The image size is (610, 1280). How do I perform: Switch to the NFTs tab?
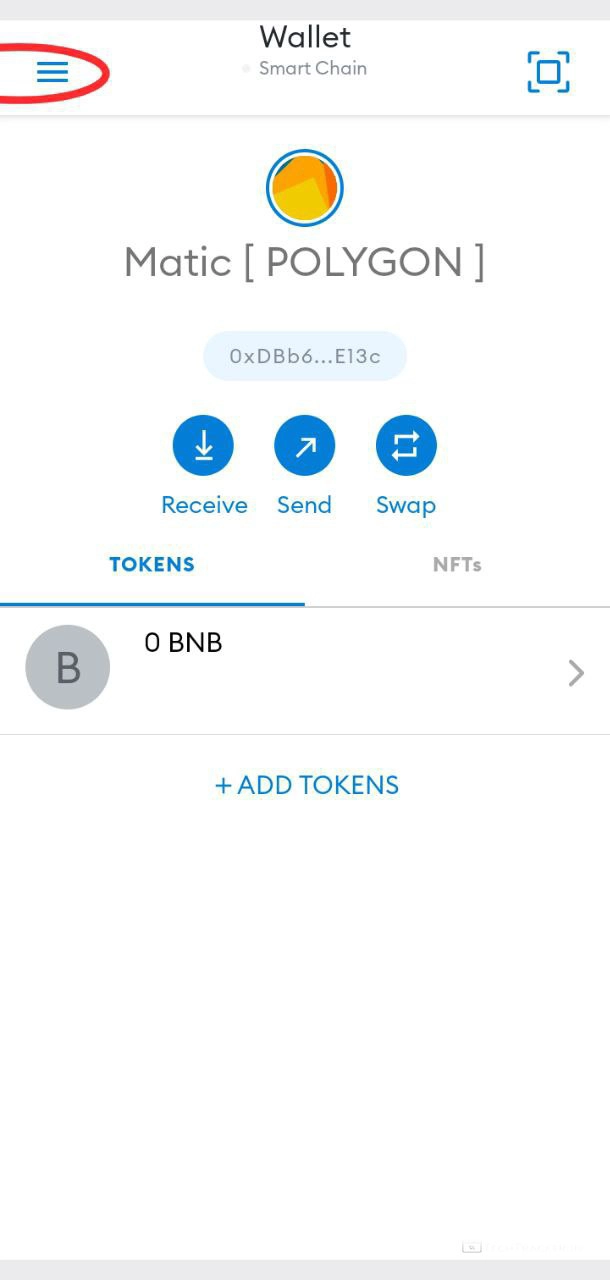457,565
